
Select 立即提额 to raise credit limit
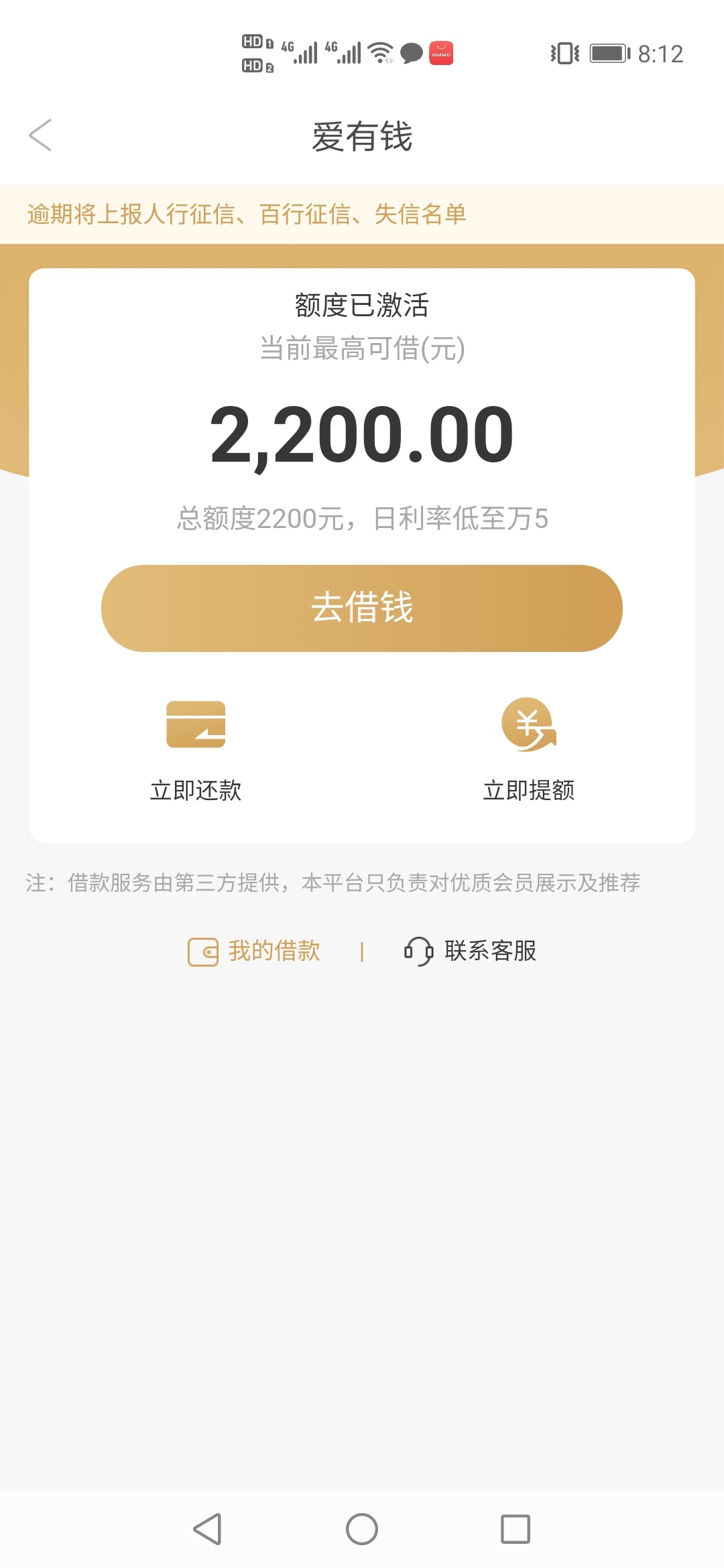pos(529,750)
